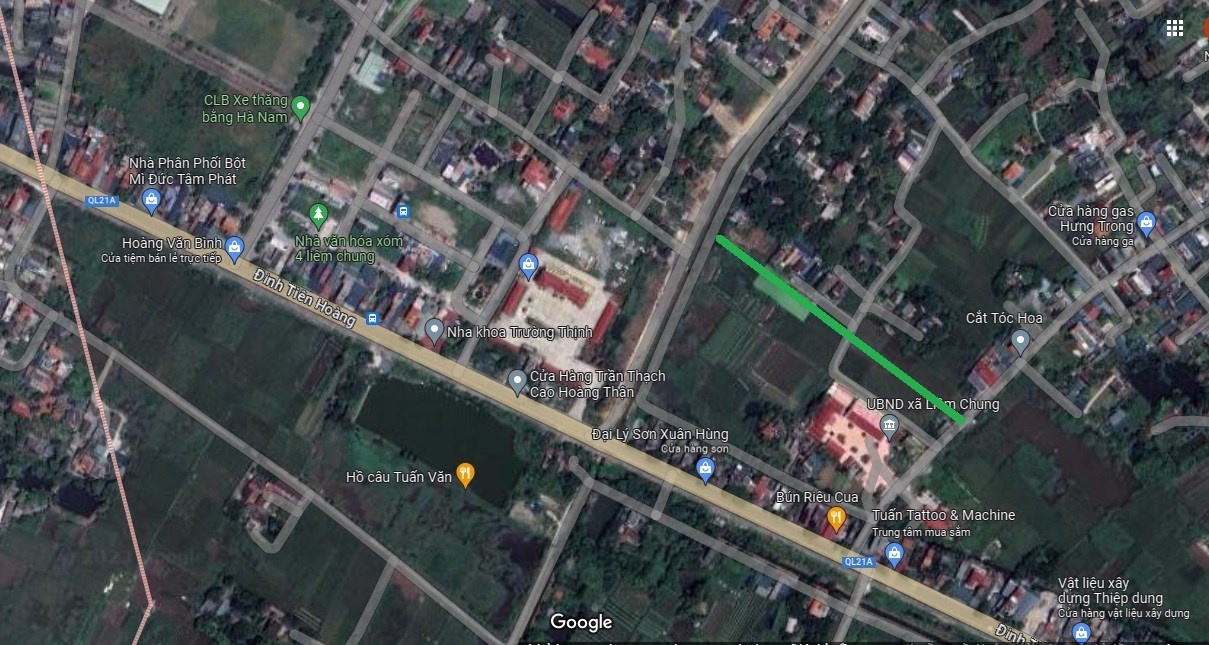This screenshot has width=1209, height=645.
Task: Select the CLB Xe thăng bằng Hà Nam marker
Action: (x=299, y=106)
